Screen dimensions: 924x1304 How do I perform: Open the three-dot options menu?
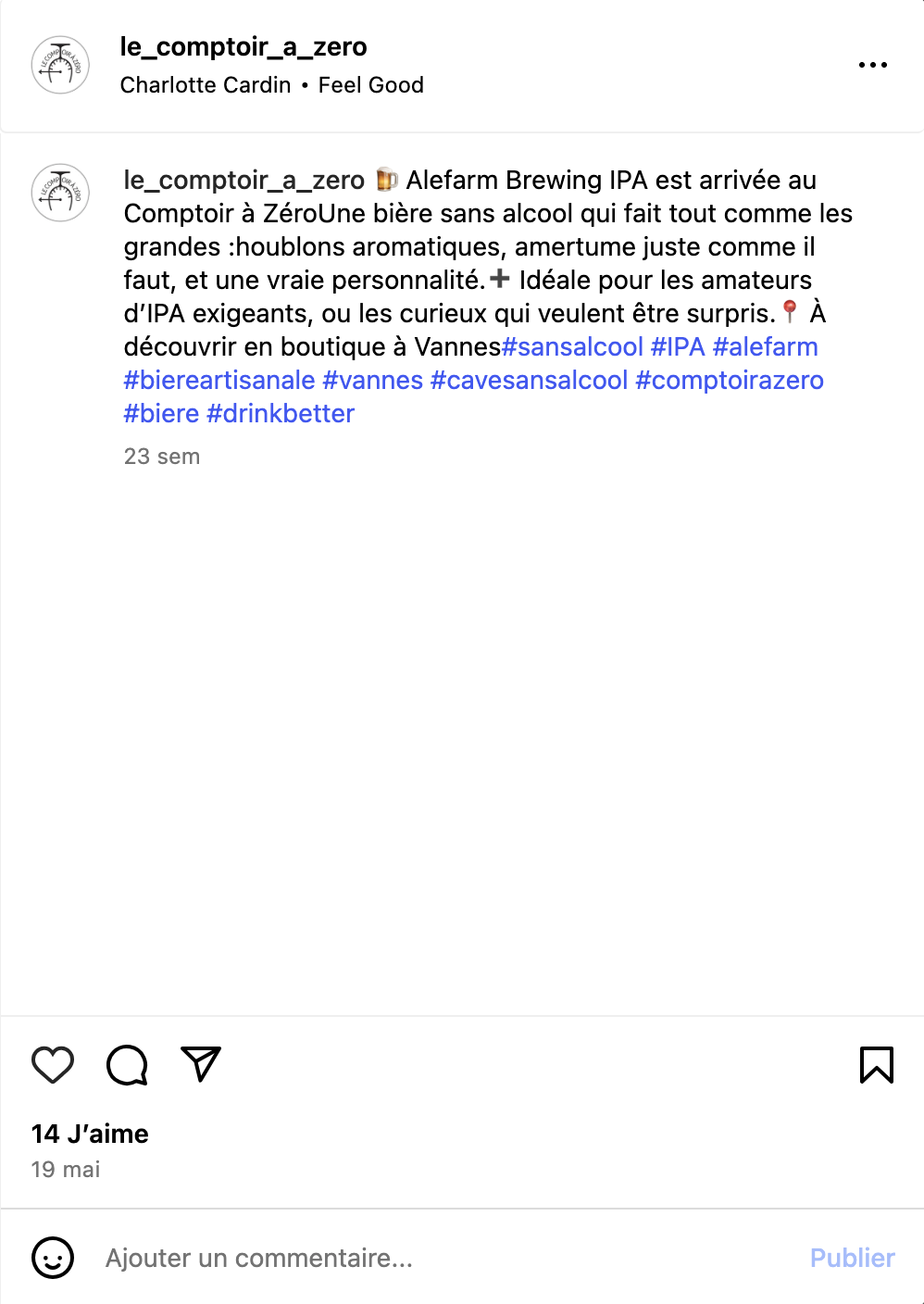tap(872, 65)
